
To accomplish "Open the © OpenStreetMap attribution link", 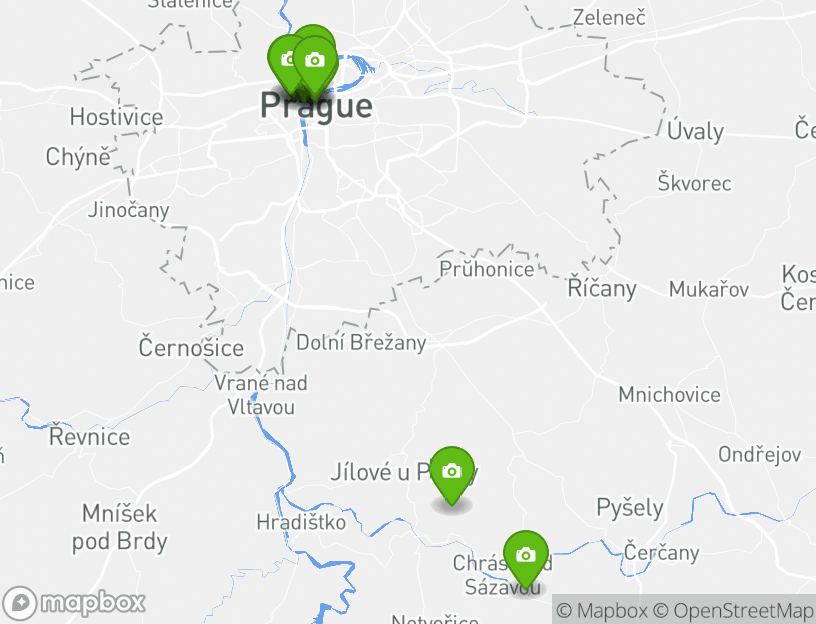I will [x=733, y=610].
